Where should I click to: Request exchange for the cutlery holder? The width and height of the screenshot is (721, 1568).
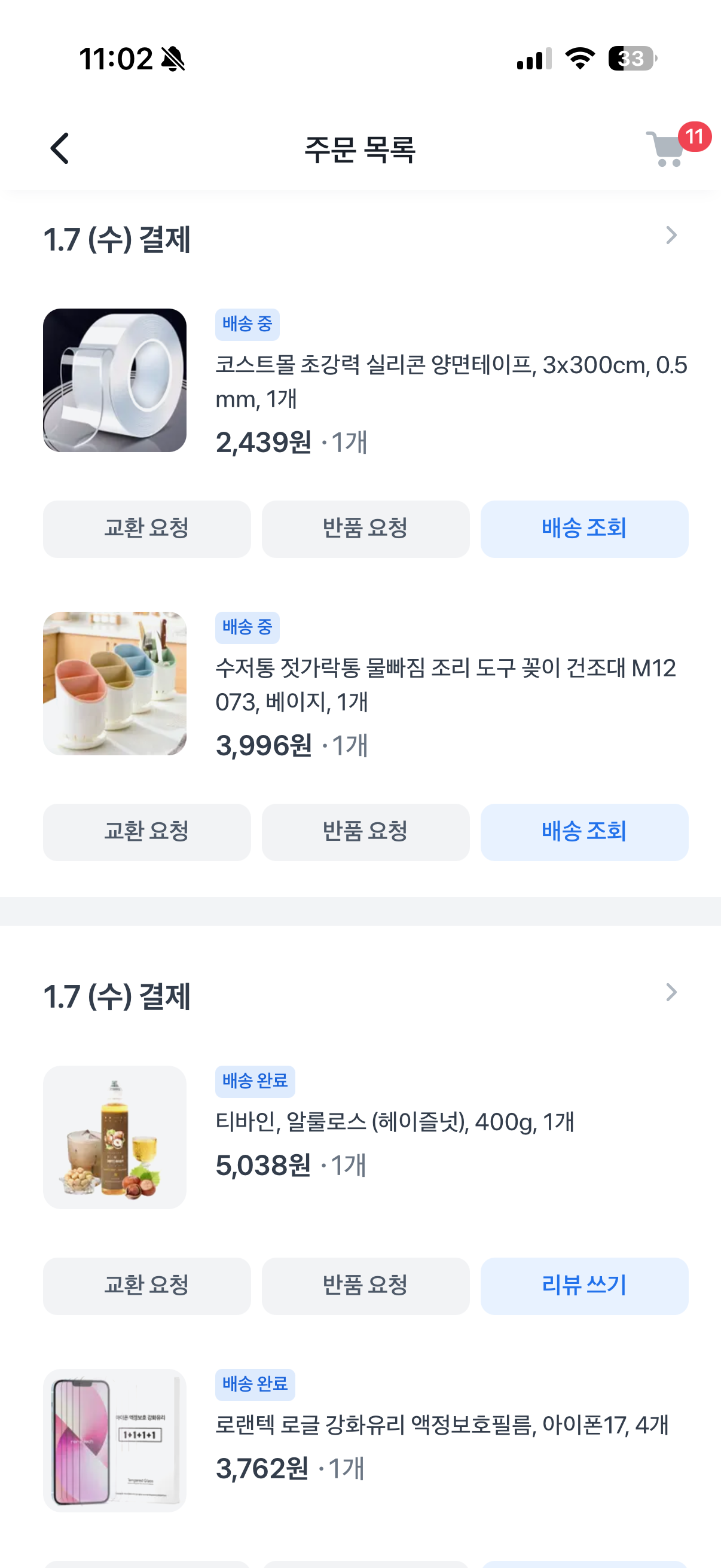coord(146,831)
